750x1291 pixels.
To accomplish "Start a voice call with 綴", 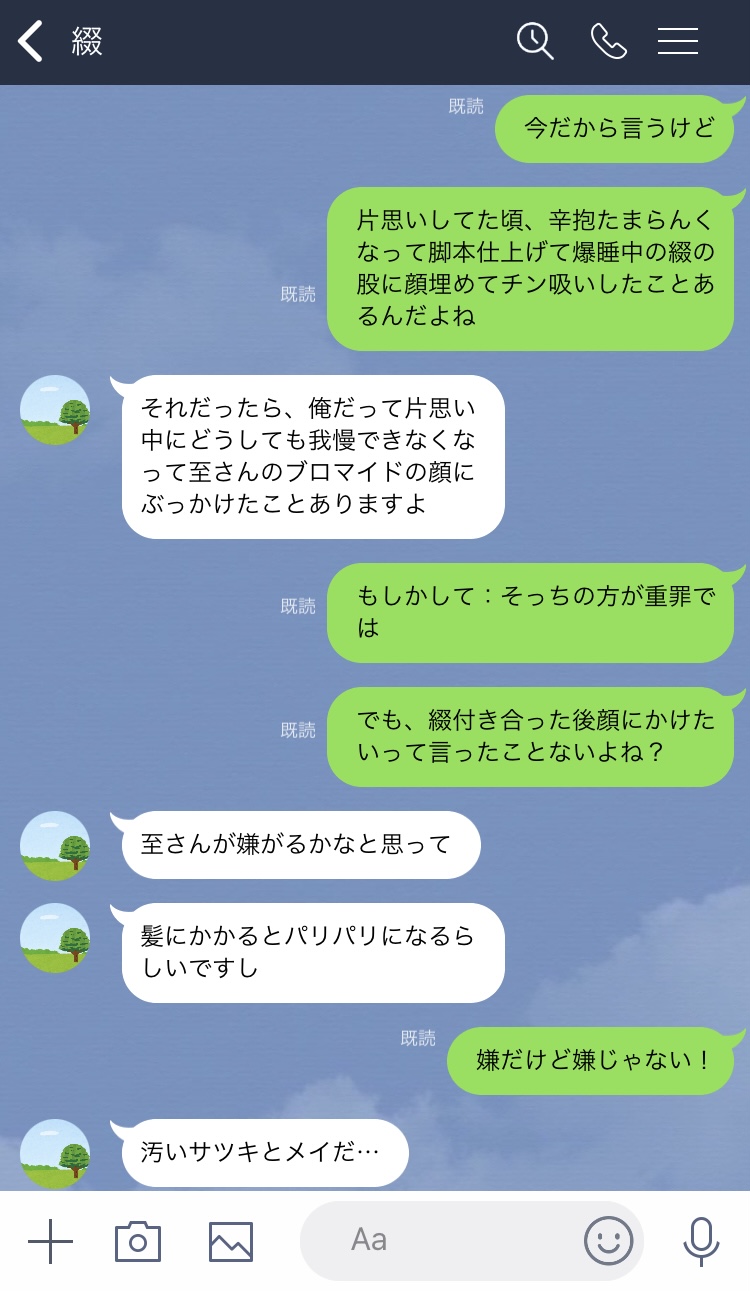I will [608, 41].
